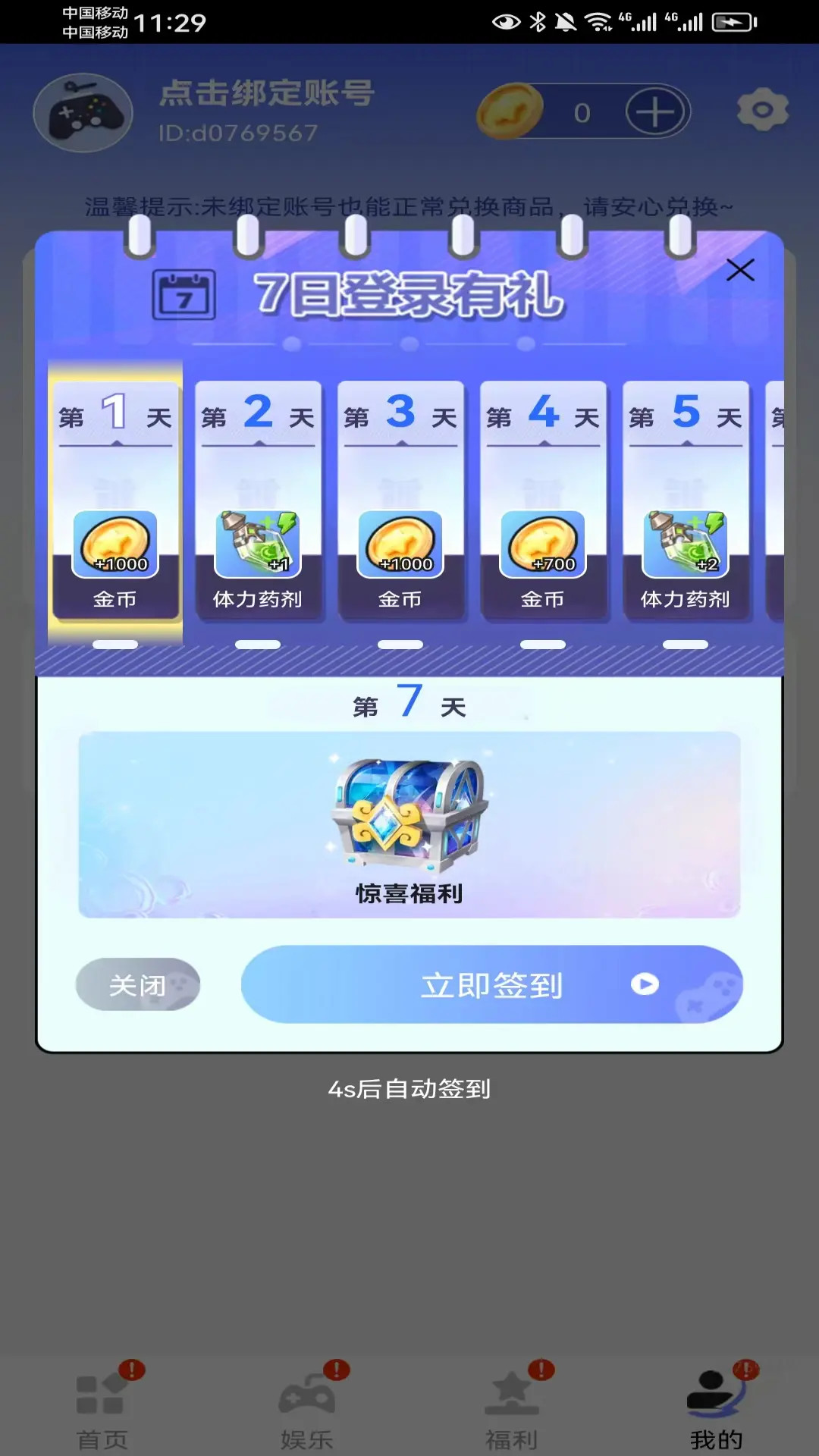Switch to the 我的 tab
The height and width of the screenshot is (1456, 819).
click(x=714, y=1410)
